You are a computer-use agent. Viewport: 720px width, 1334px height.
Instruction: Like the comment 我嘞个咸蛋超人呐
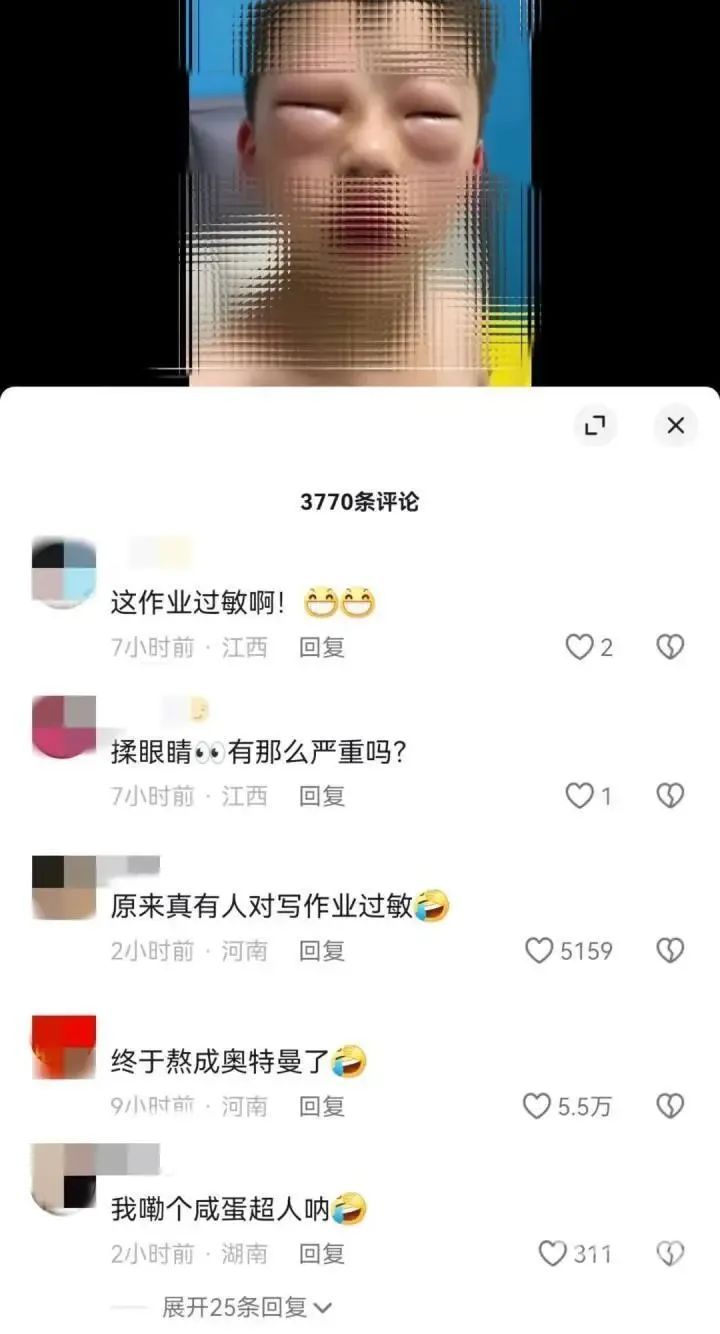click(x=553, y=1253)
